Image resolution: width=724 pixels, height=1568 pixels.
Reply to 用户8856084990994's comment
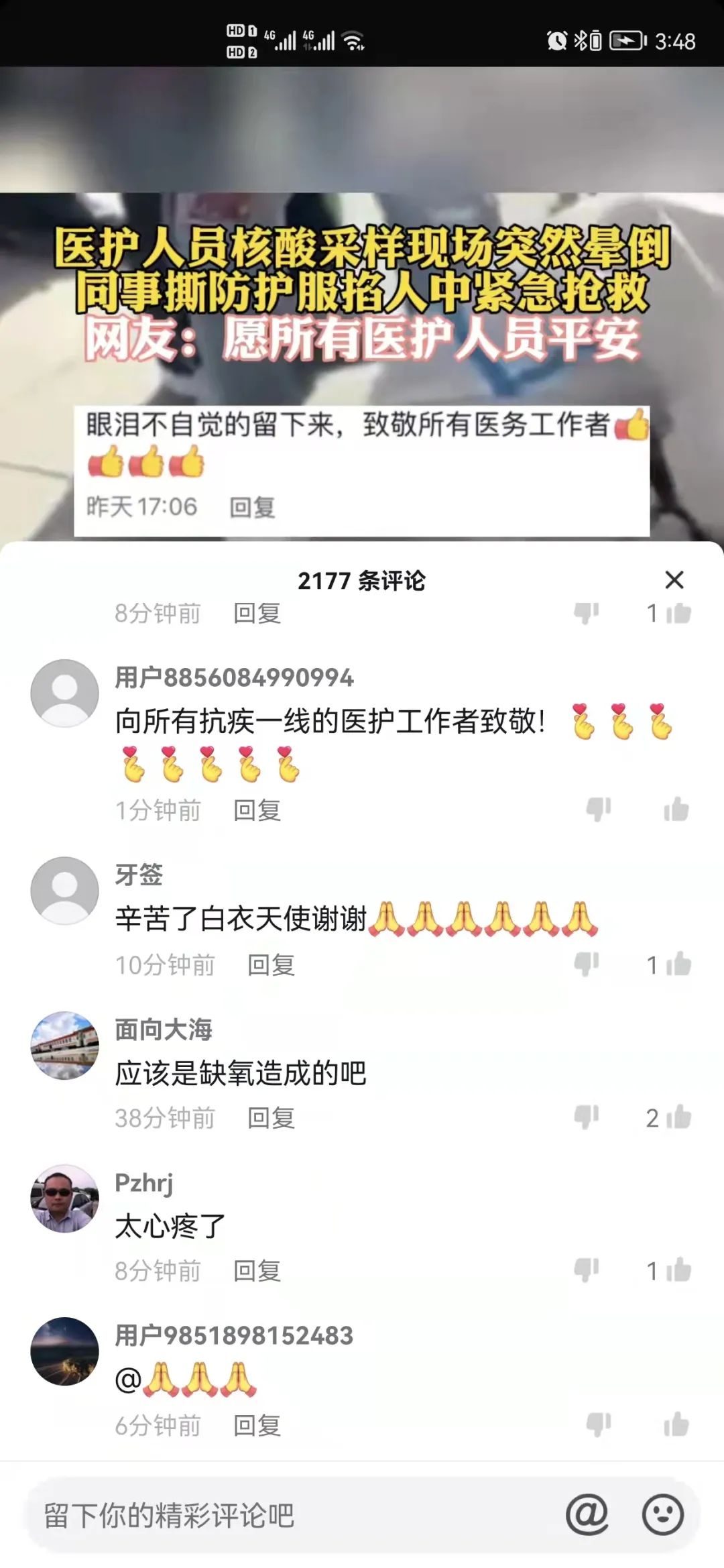coord(257,810)
